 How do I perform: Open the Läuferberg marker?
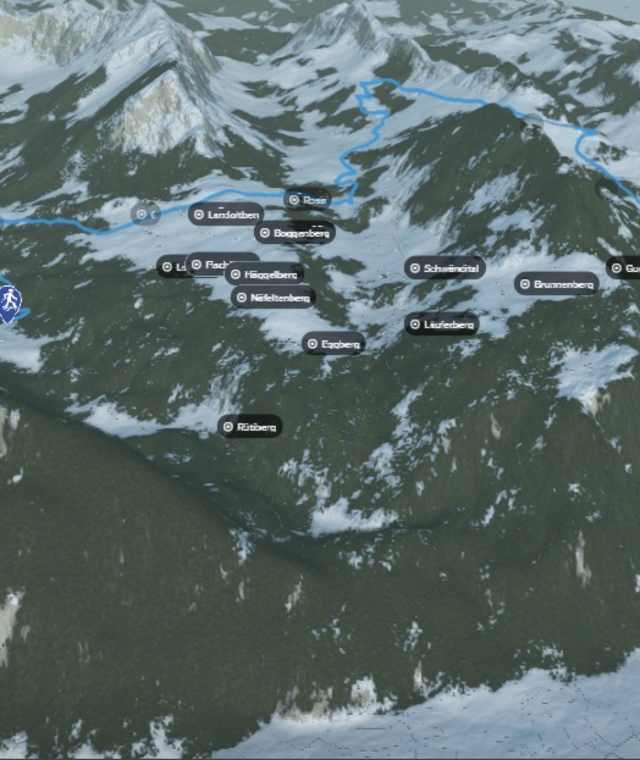click(x=441, y=324)
